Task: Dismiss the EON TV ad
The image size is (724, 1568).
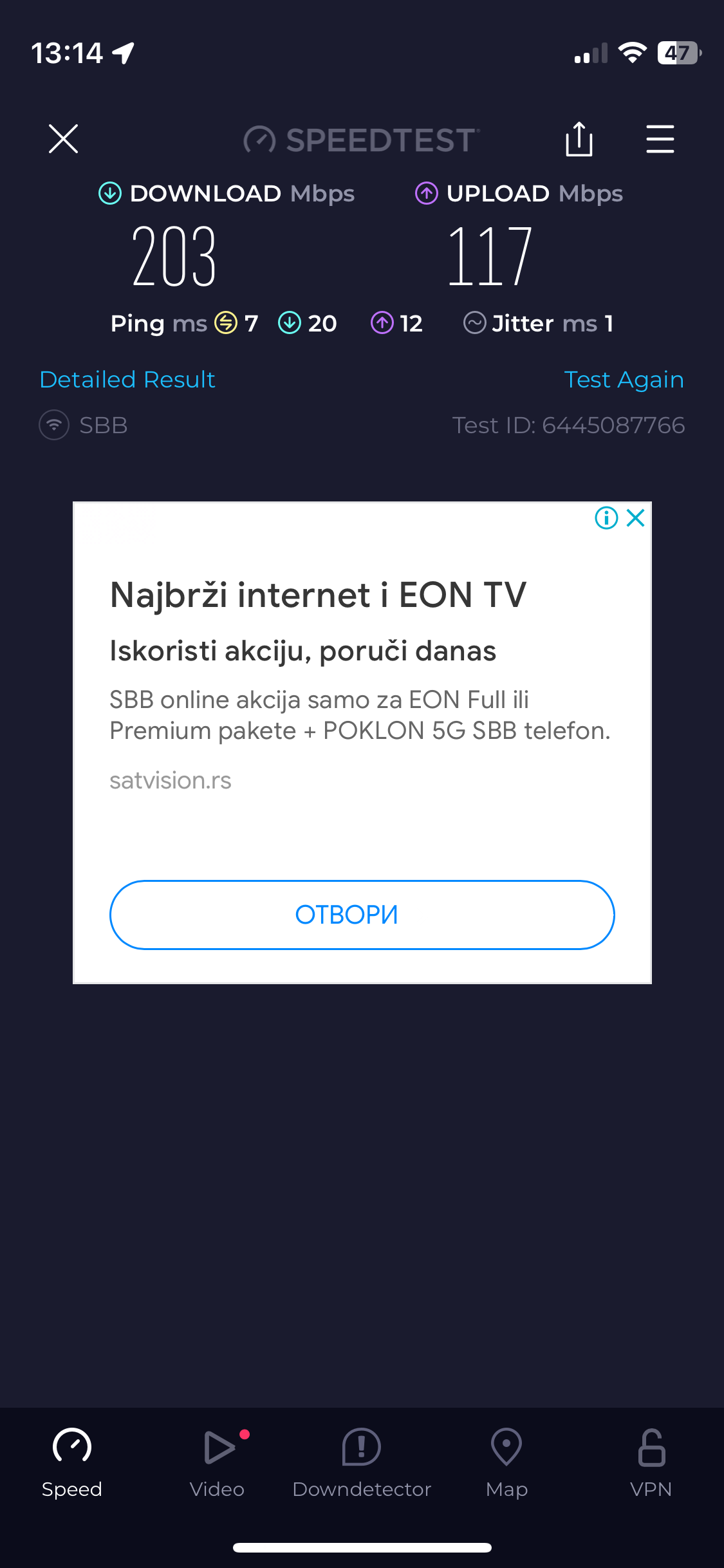Action: coord(636,518)
